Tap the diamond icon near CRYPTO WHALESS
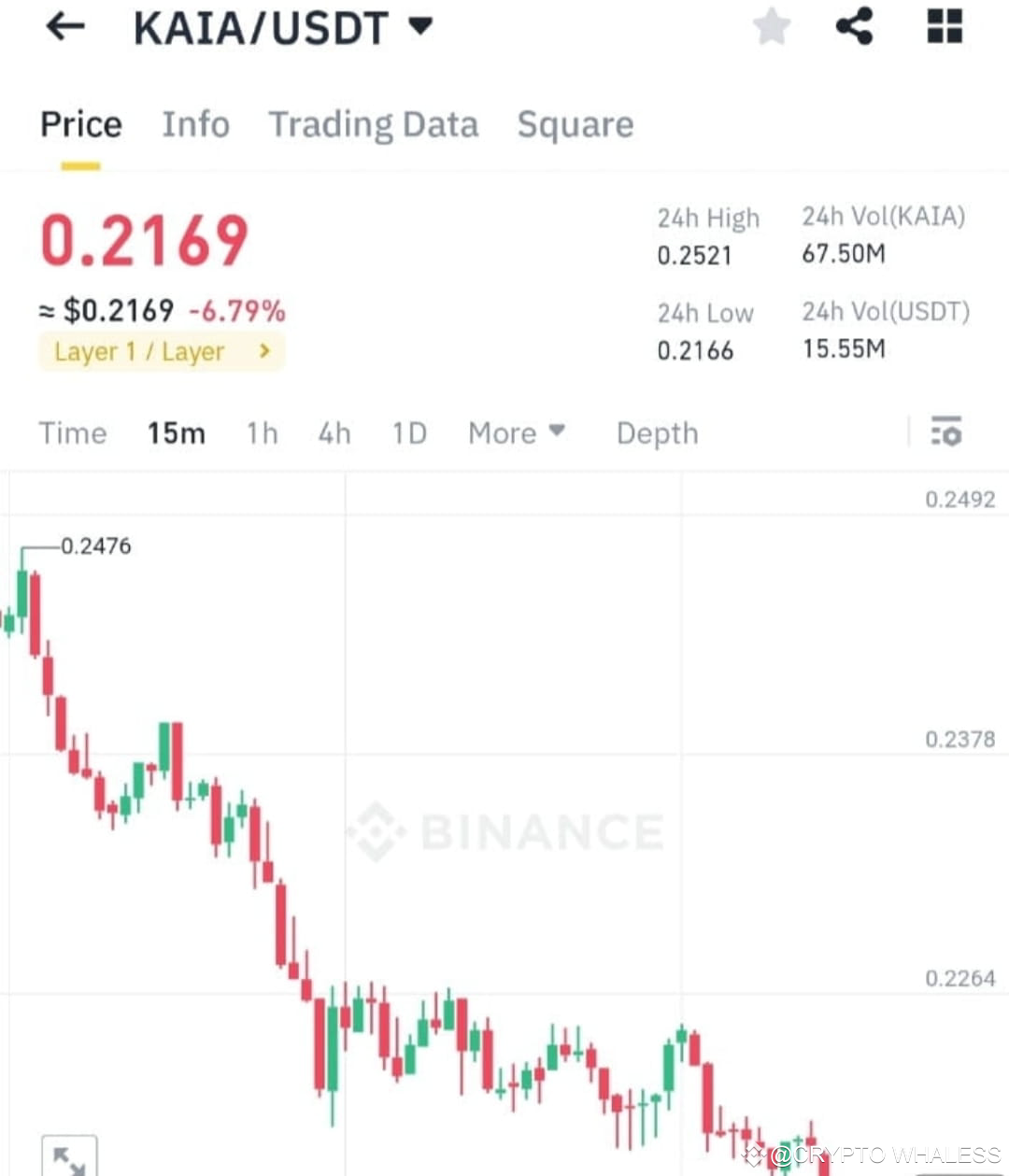The width and height of the screenshot is (1009, 1176). [753, 1156]
